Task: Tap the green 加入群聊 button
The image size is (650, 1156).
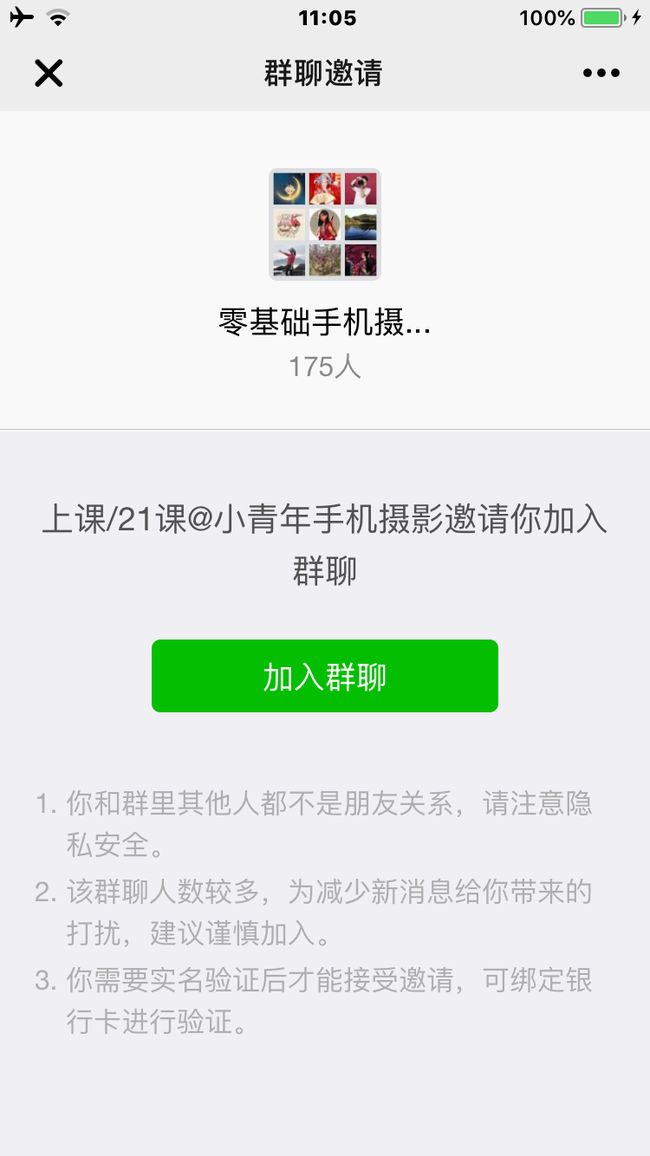Action: coord(325,676)
